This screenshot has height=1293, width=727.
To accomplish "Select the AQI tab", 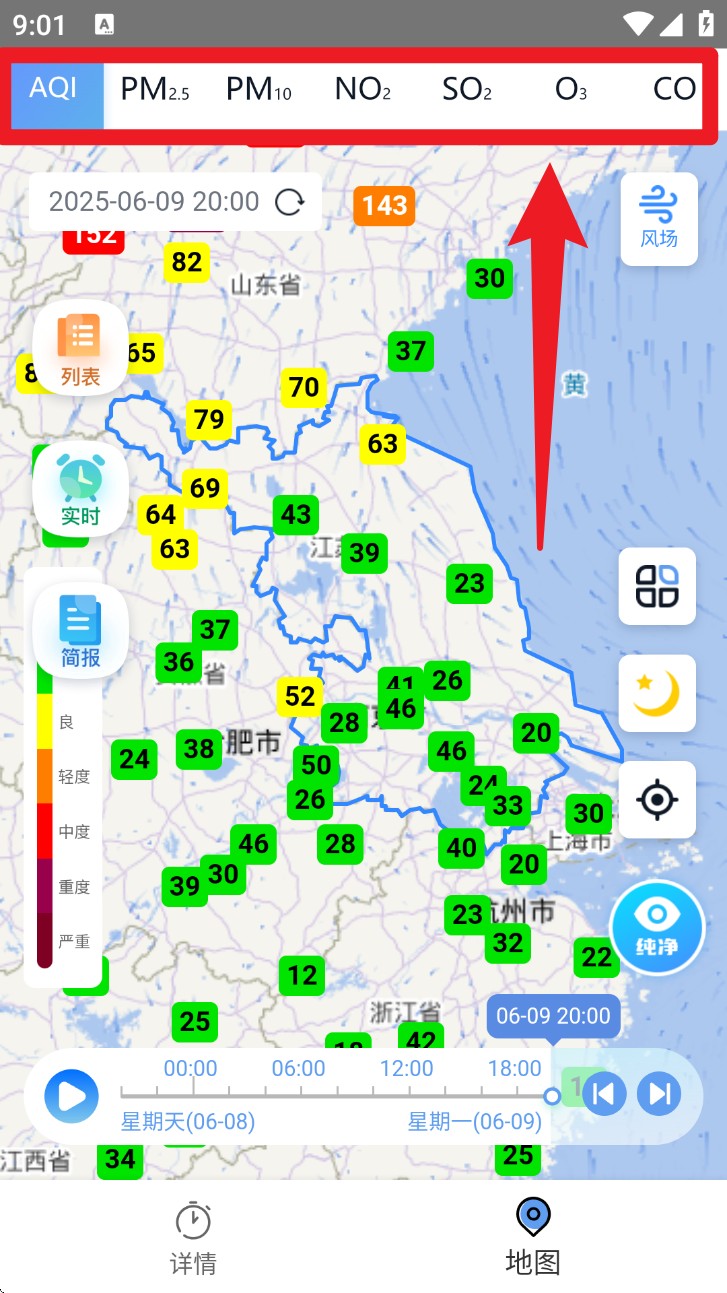I will point(54,90).
